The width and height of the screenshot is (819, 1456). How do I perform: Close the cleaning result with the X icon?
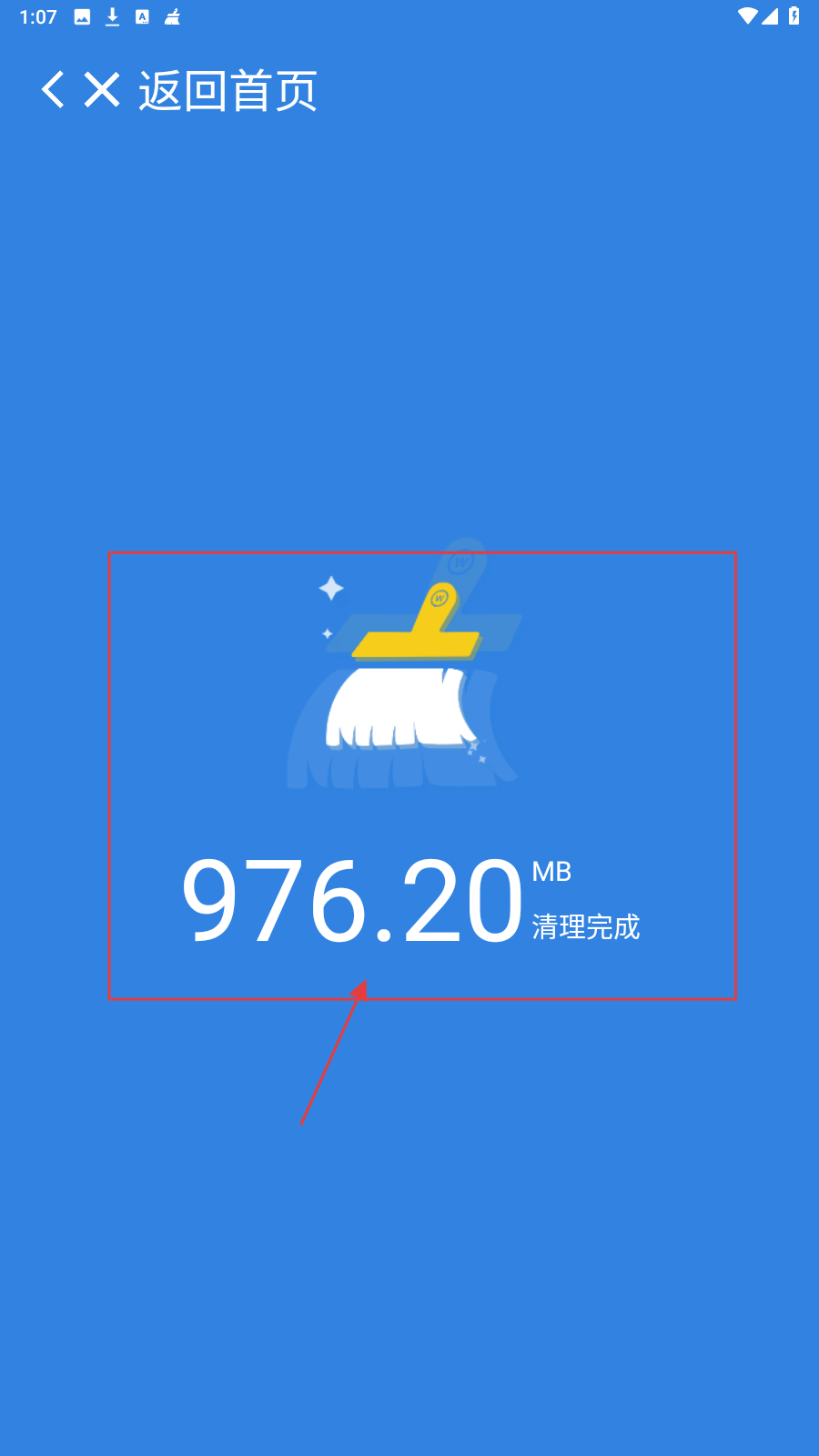(x=102, y=90)
